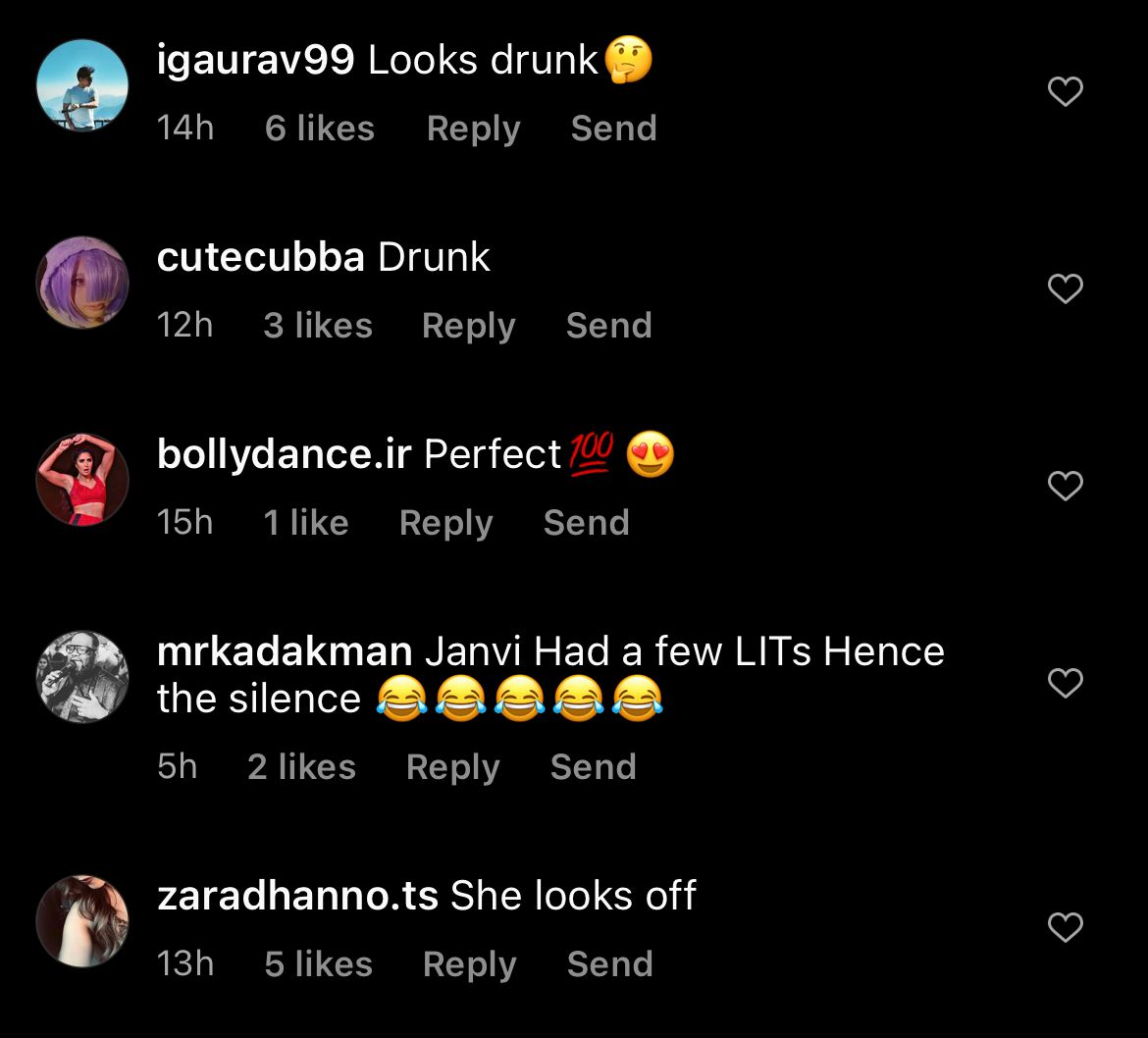Open igaurav99's profile picture
Viewport: 1148px width, 1038px height.
click(82, 85)
